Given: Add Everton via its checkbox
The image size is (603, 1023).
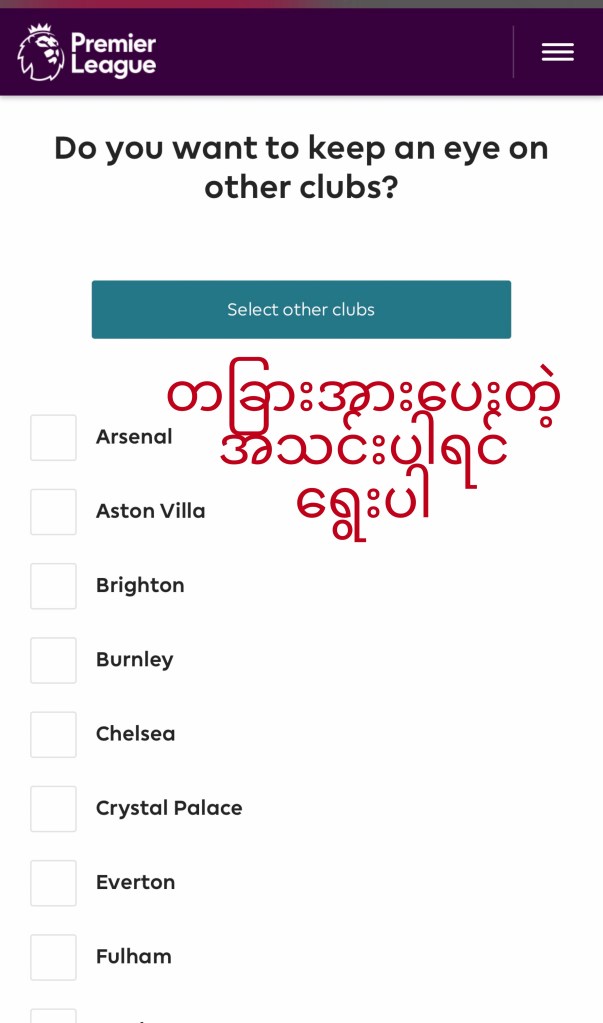Looking at the screenshot, I should [53, 883].
